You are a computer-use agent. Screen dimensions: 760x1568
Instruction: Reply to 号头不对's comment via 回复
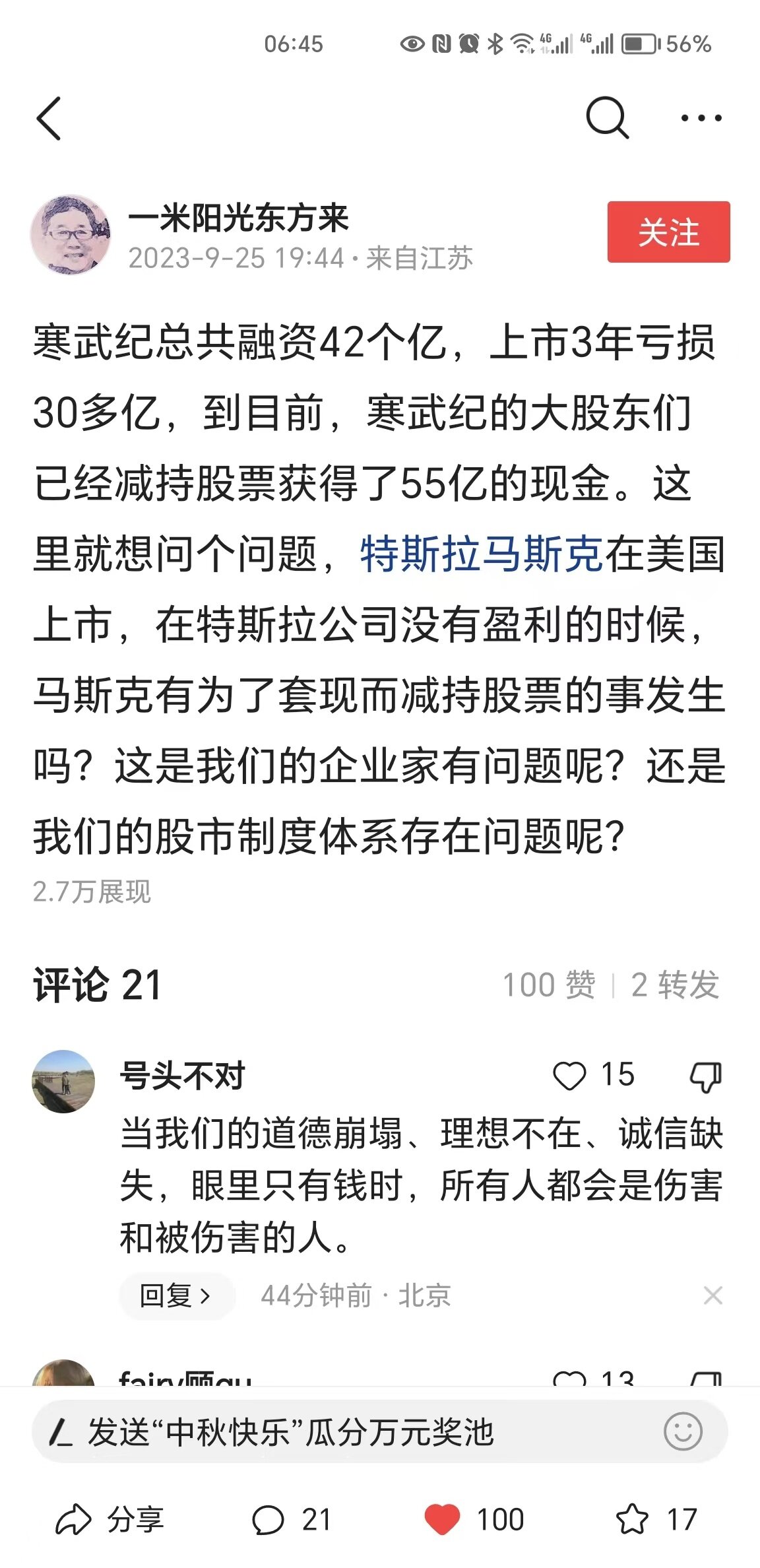tap(176, 1295)
